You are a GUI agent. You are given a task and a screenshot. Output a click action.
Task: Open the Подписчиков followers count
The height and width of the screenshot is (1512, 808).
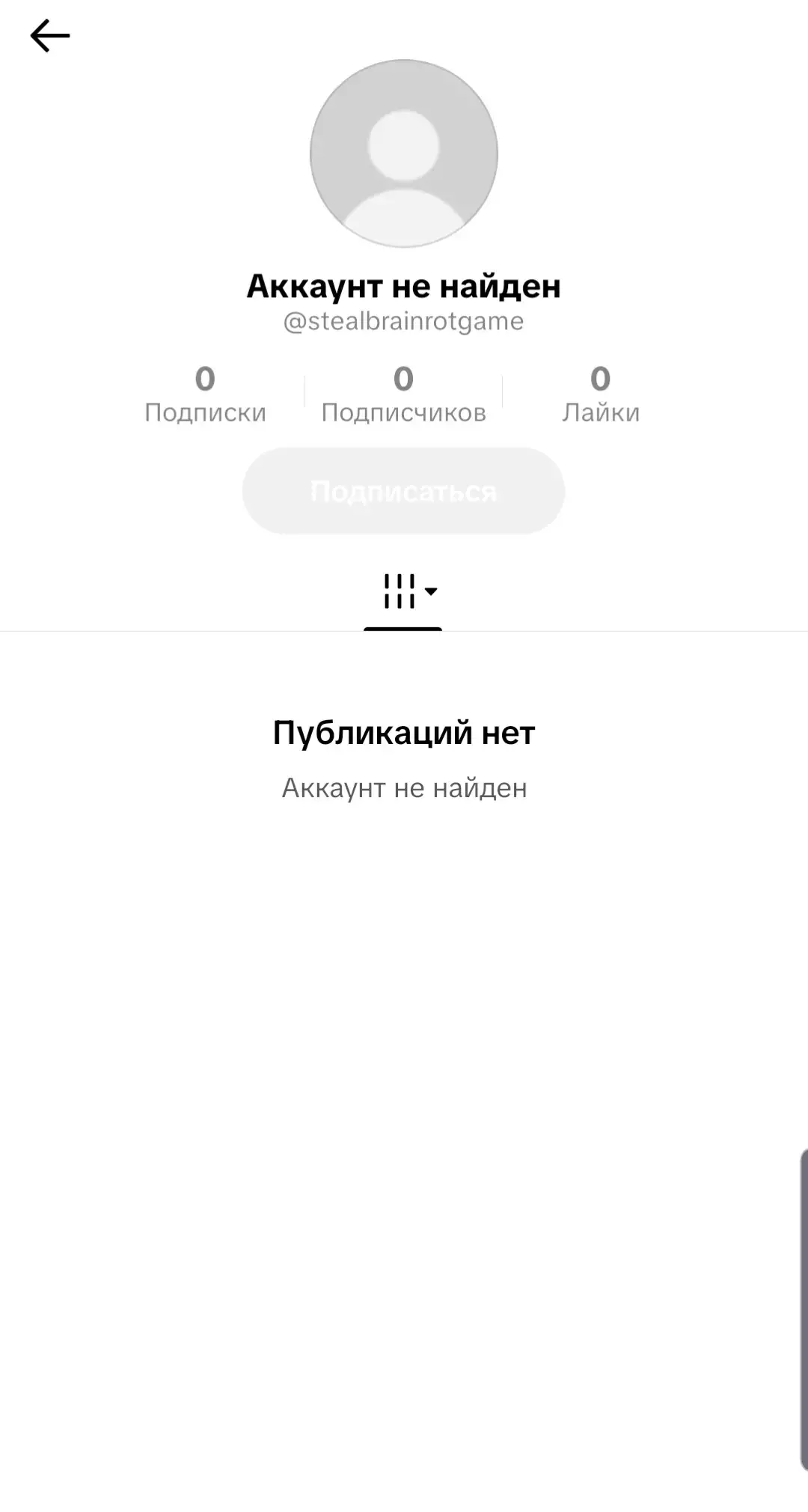coord(403,394)
